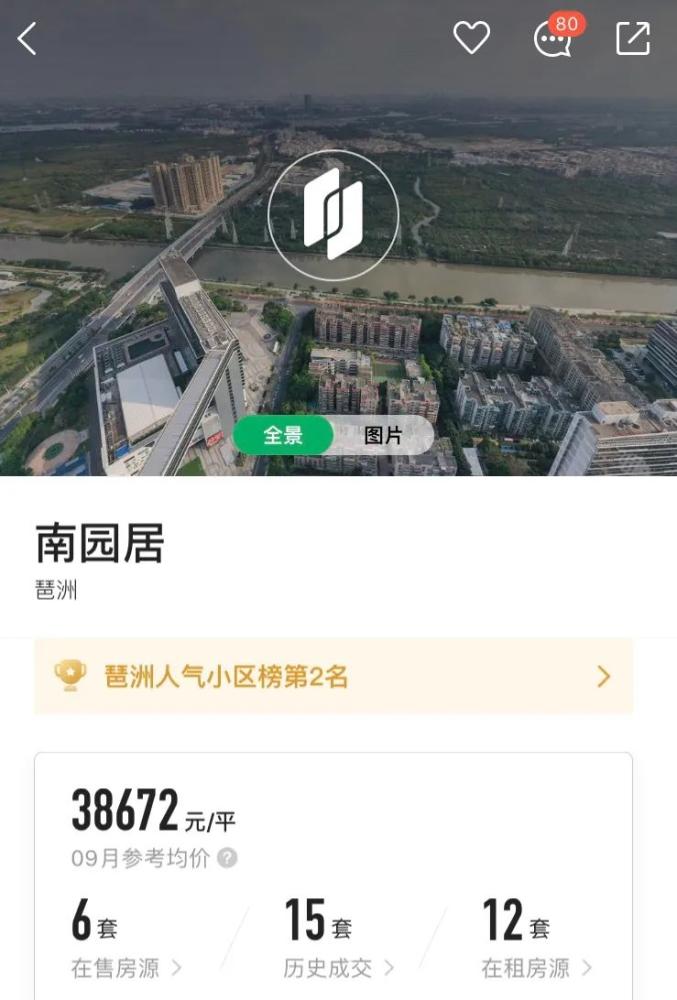Favorite 南园居 with the heart icon

click(471, 39)
